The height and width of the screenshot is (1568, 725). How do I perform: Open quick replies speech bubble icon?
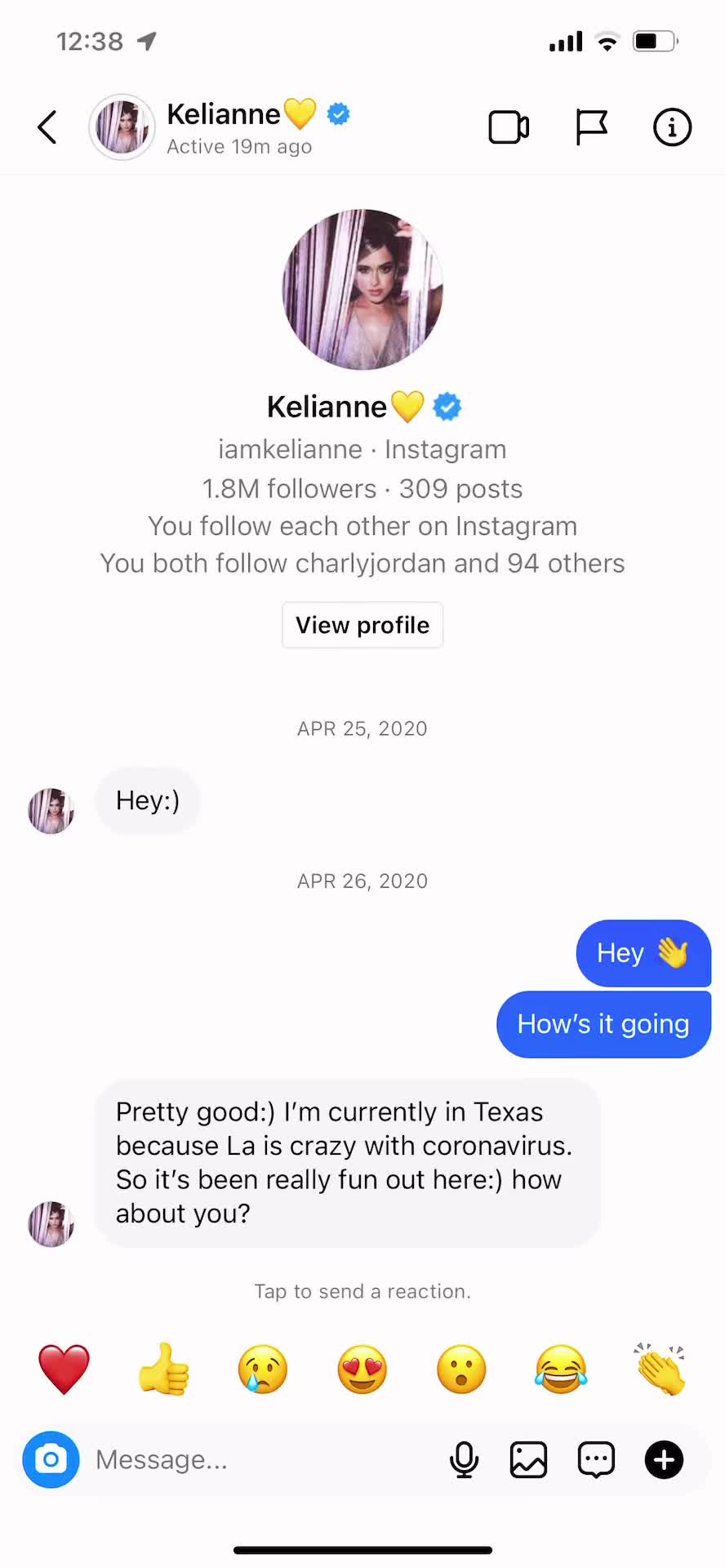tap(596, 1459)
